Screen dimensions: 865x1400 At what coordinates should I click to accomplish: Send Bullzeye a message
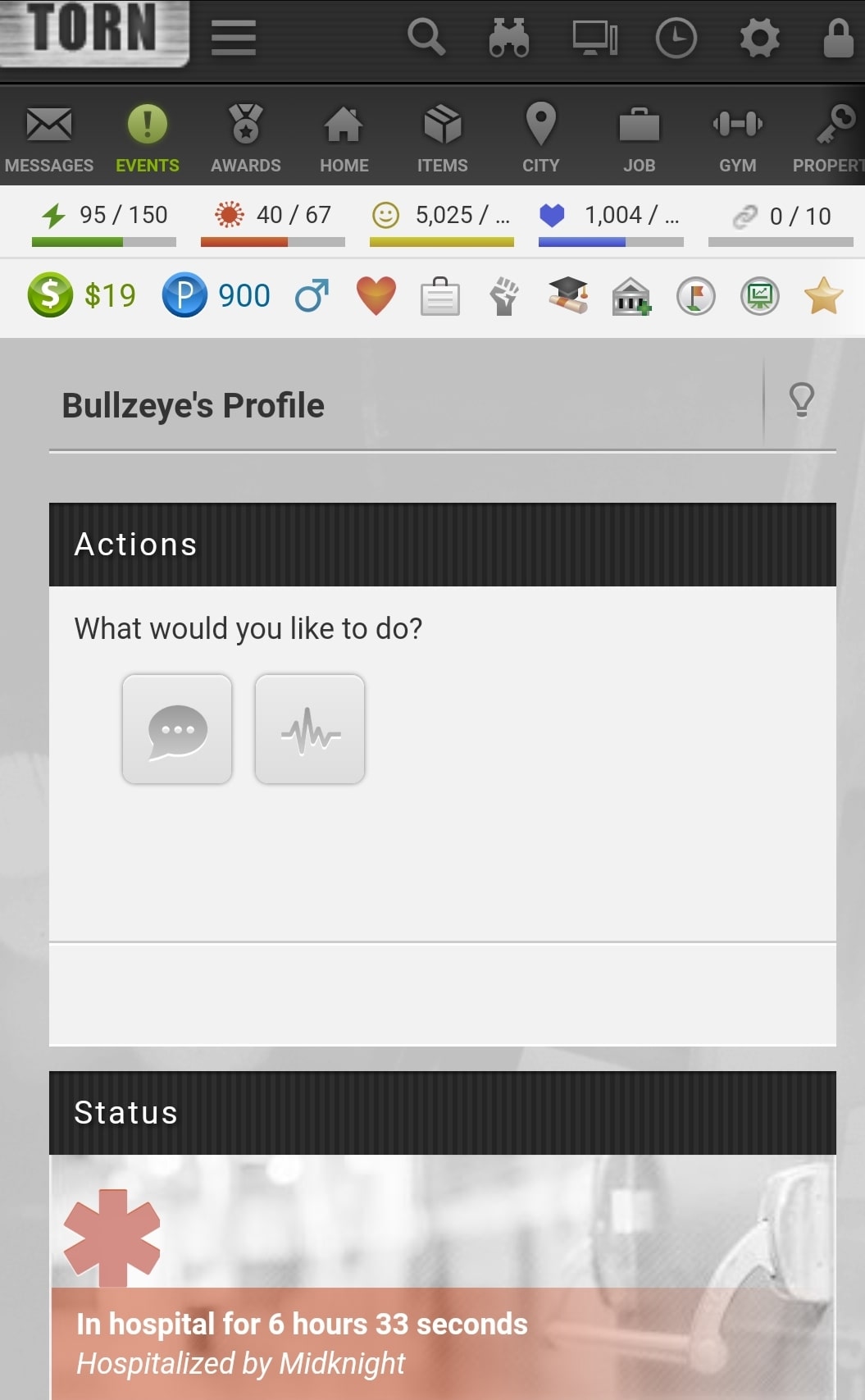(x=177, y=729)
